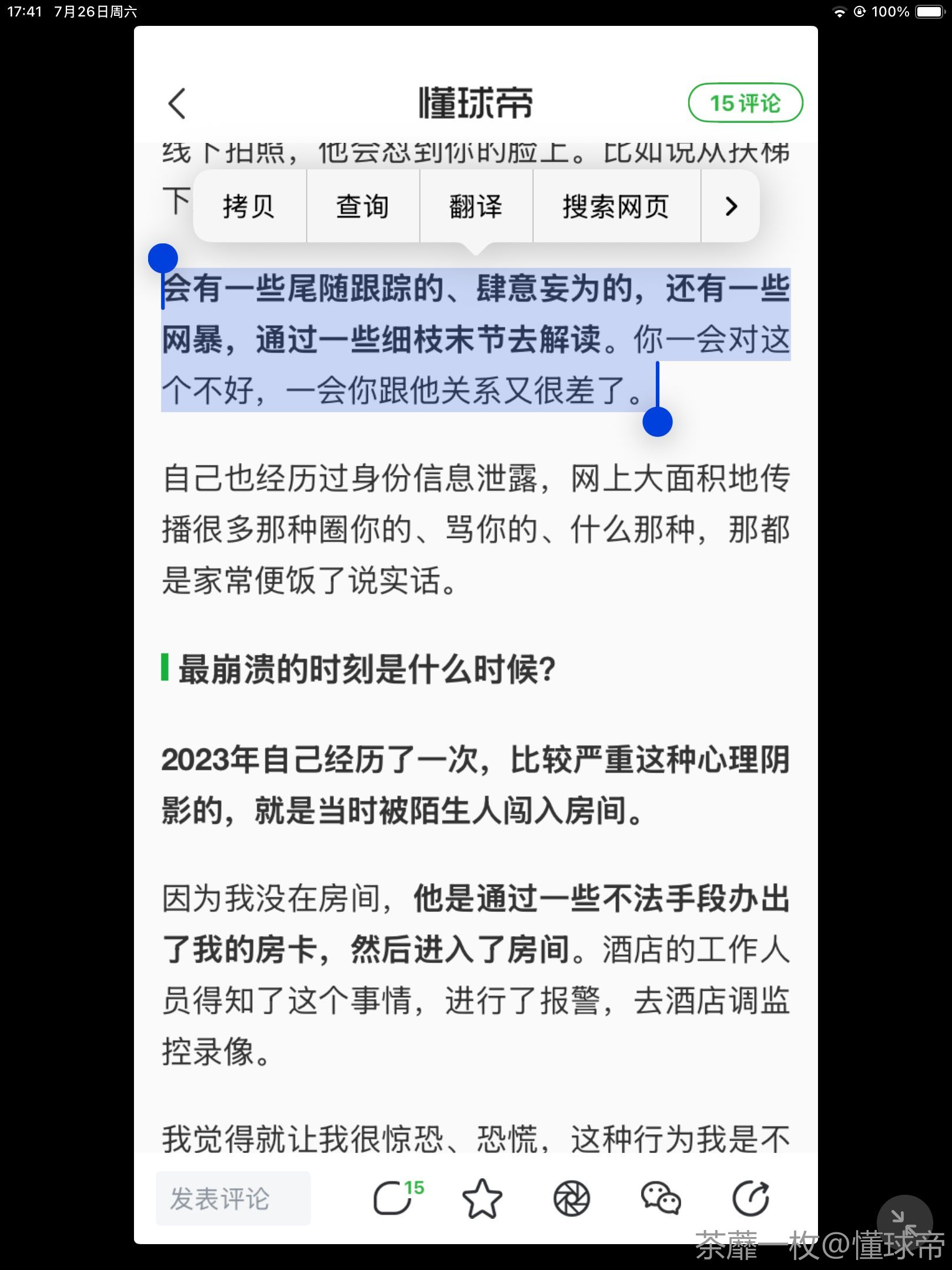Share article to WeChat chat

tap(661, 1198)
